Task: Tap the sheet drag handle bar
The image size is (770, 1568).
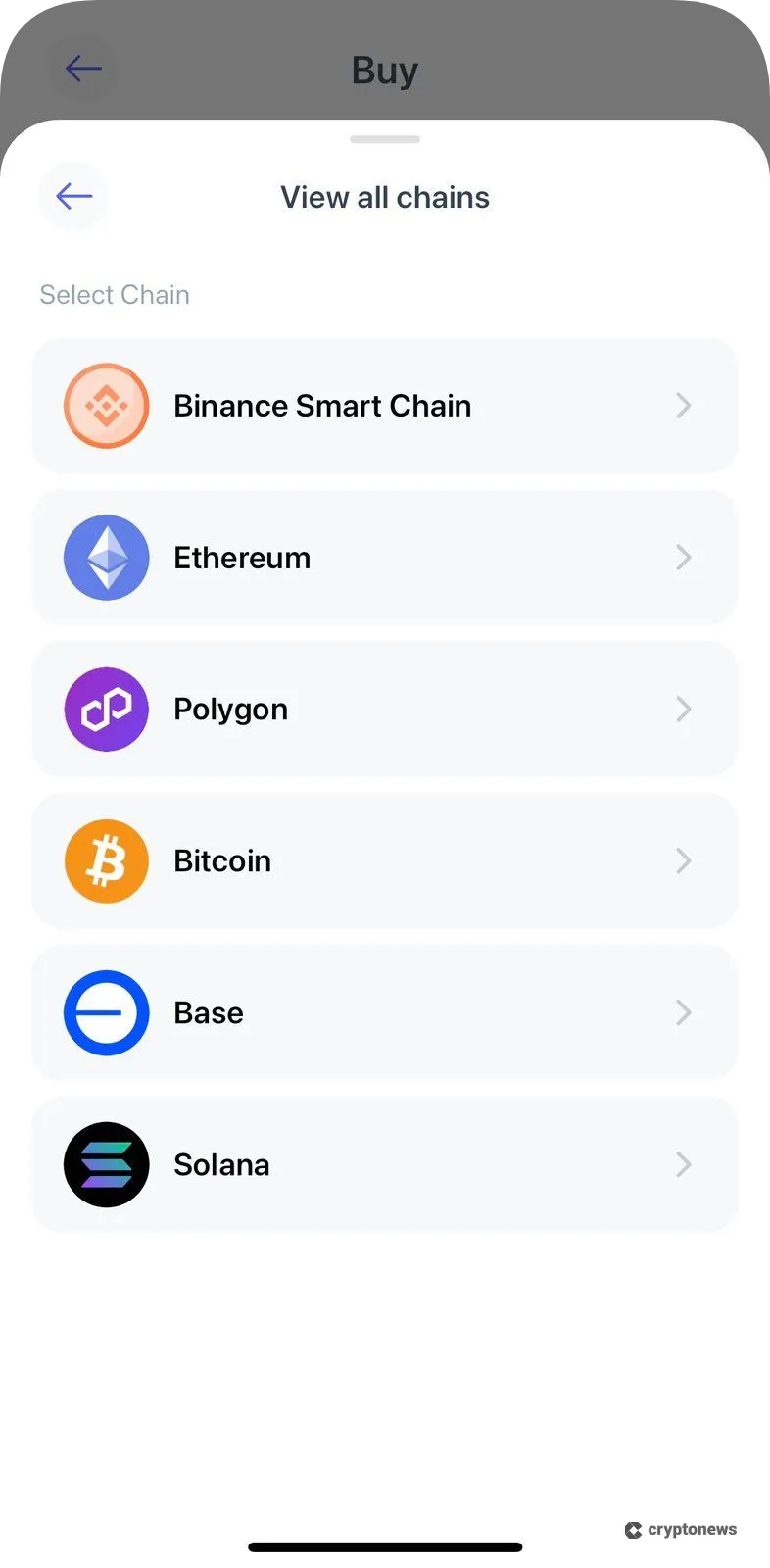Action: point(384,140)
